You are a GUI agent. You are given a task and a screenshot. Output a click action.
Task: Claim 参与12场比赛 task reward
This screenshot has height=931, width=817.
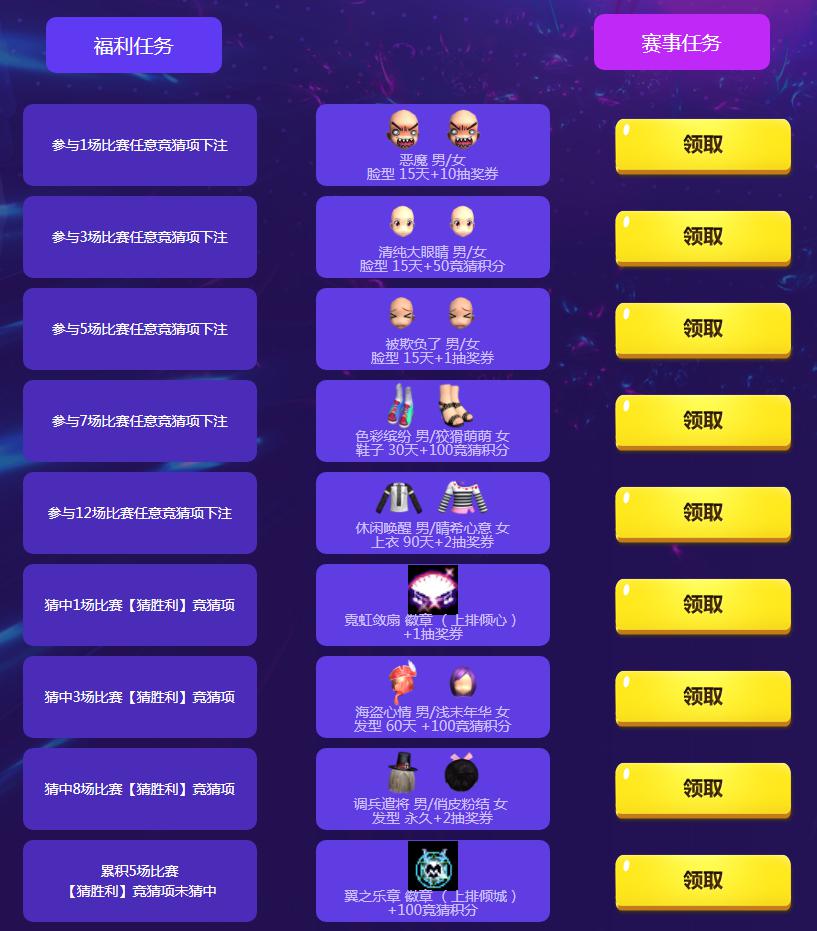click(x=702, y=513)
